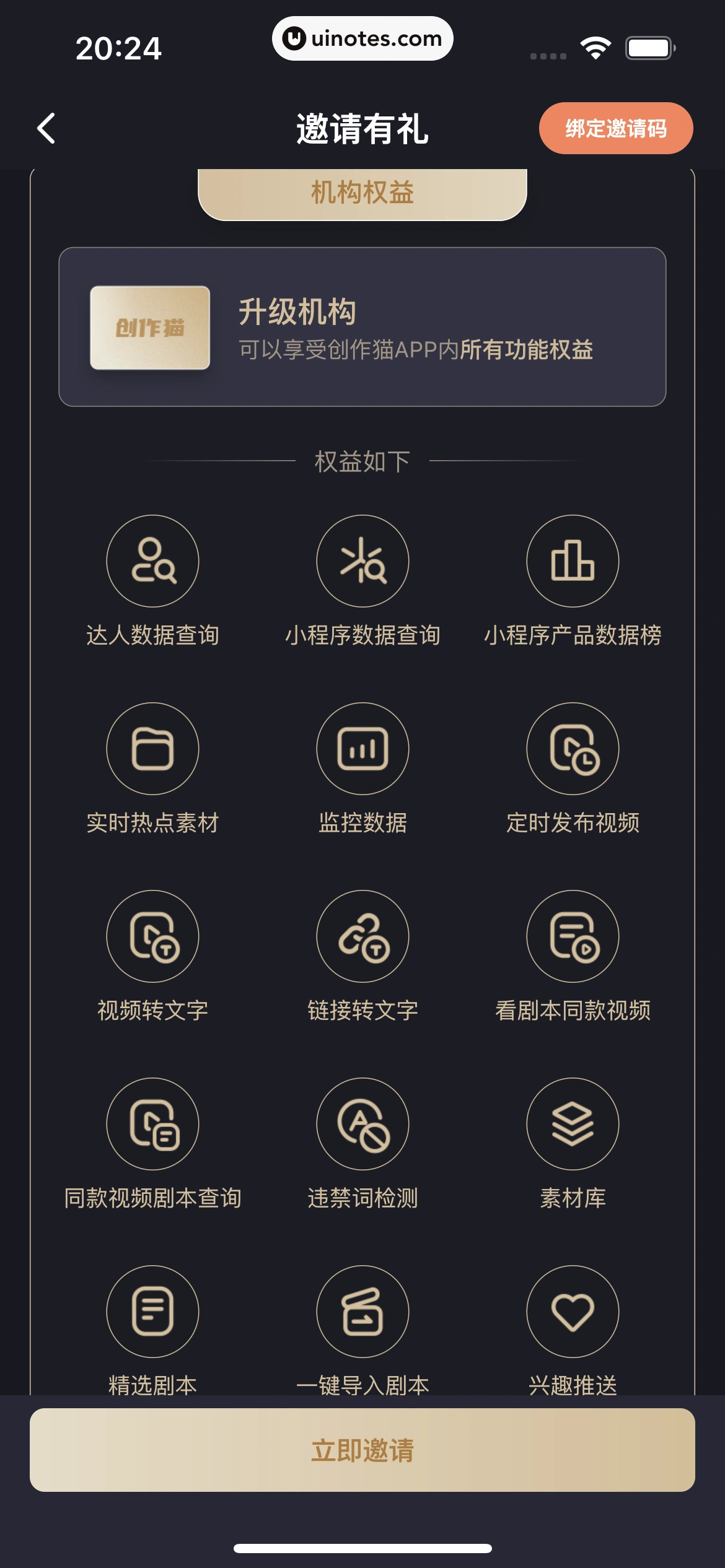The width and height of the screenshot is (725, 1568).
Task: Tap the 绑定邀请码 button
Action: (615, 128)
